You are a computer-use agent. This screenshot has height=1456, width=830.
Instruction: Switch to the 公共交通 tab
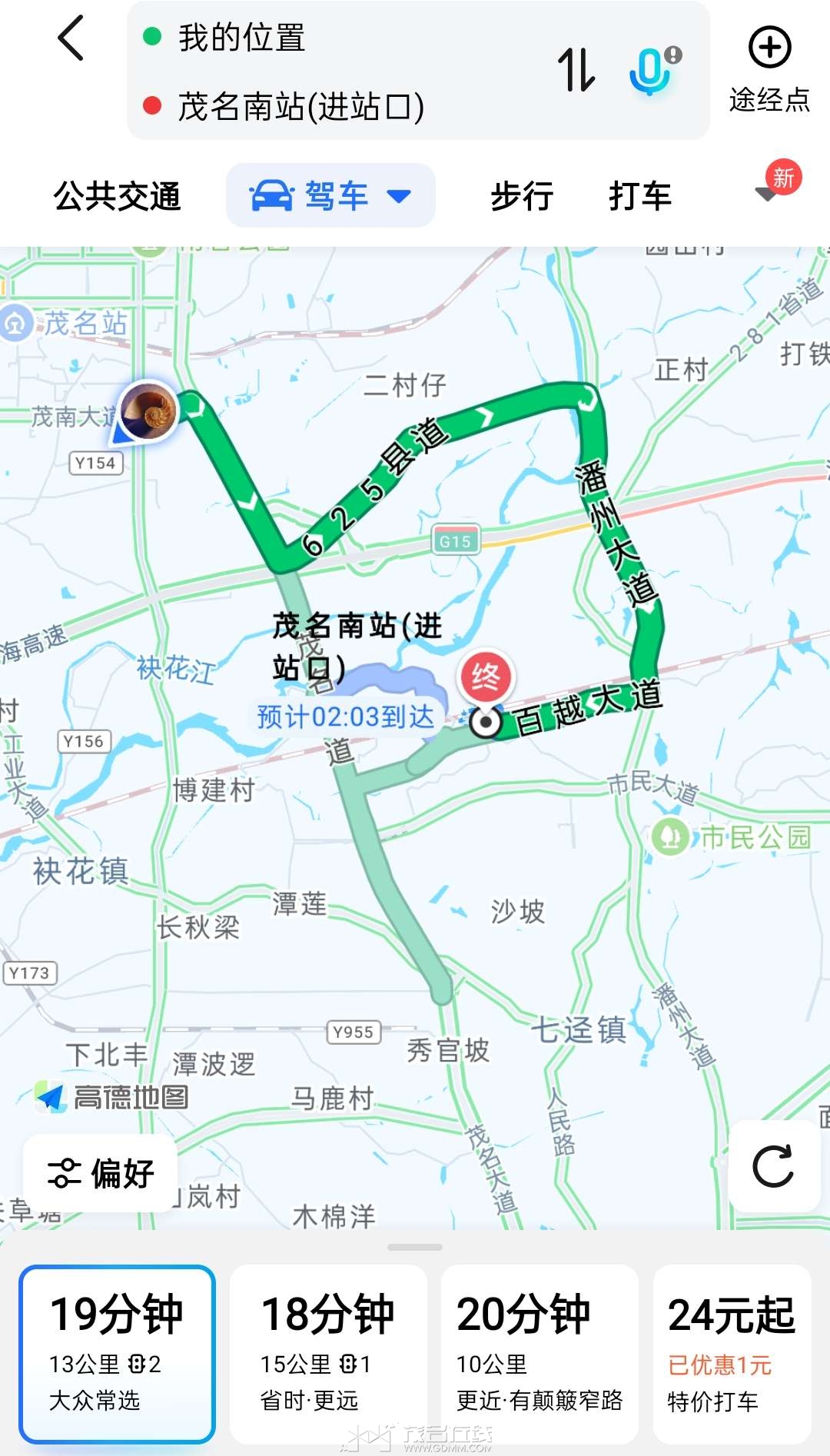point(118,196)
